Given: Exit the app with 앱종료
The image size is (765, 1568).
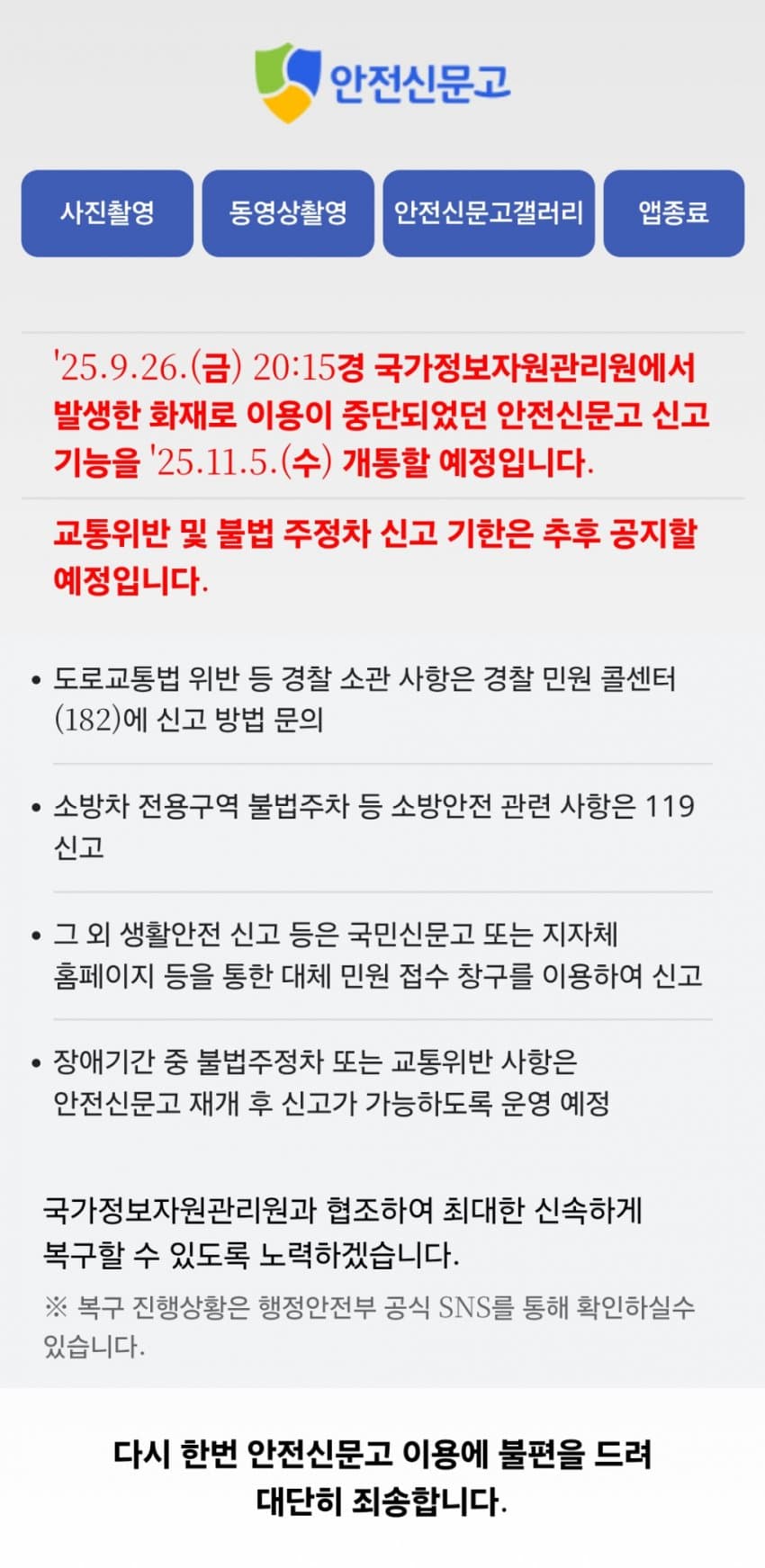Looking at the screenshot, I should pos(673,213).
